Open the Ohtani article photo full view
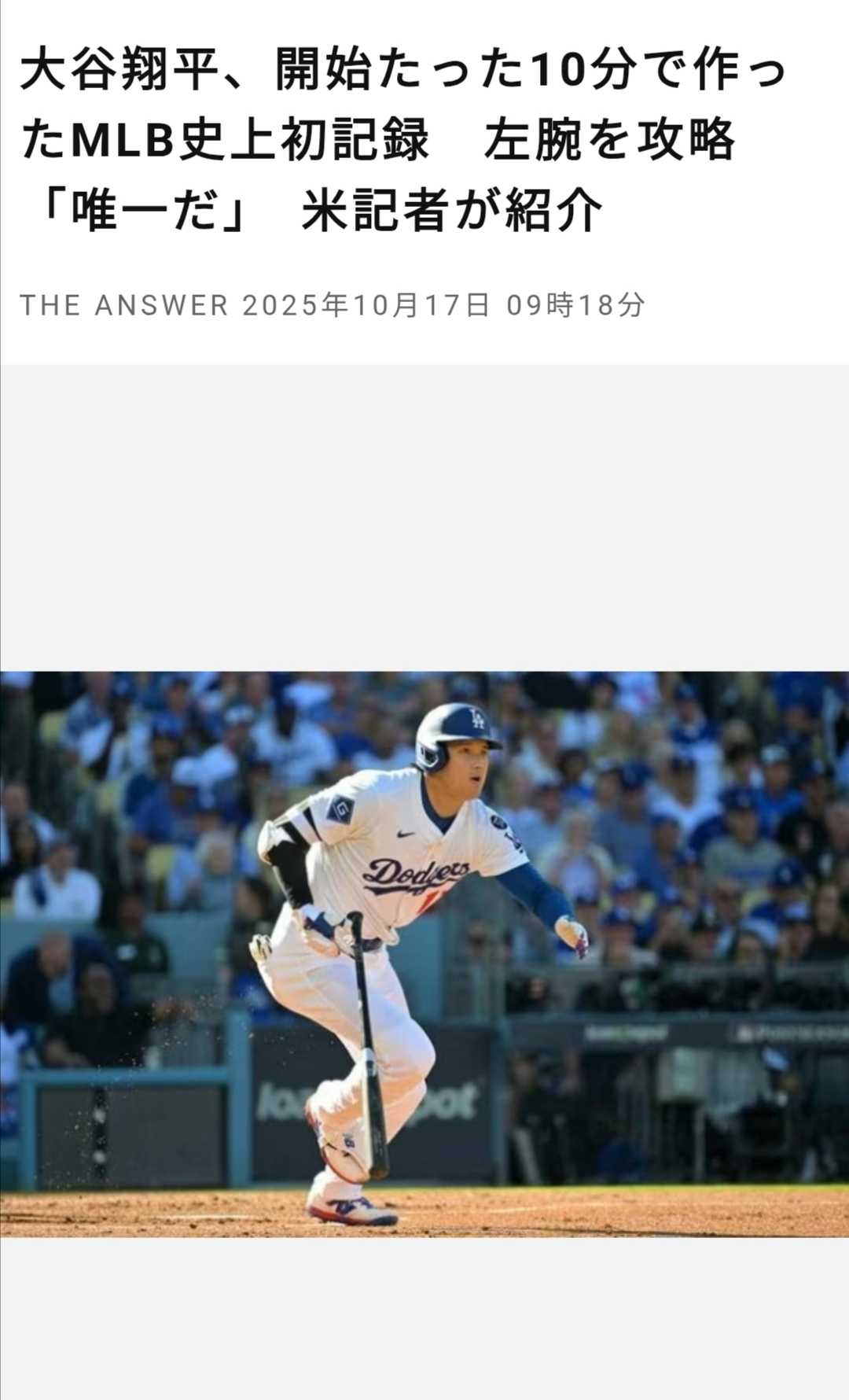The width and height of the screenshot is (849, 1400). 424,953
